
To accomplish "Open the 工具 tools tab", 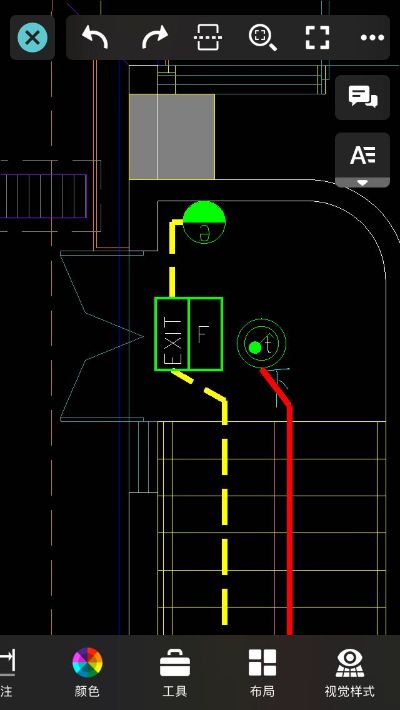I will 175,672.
